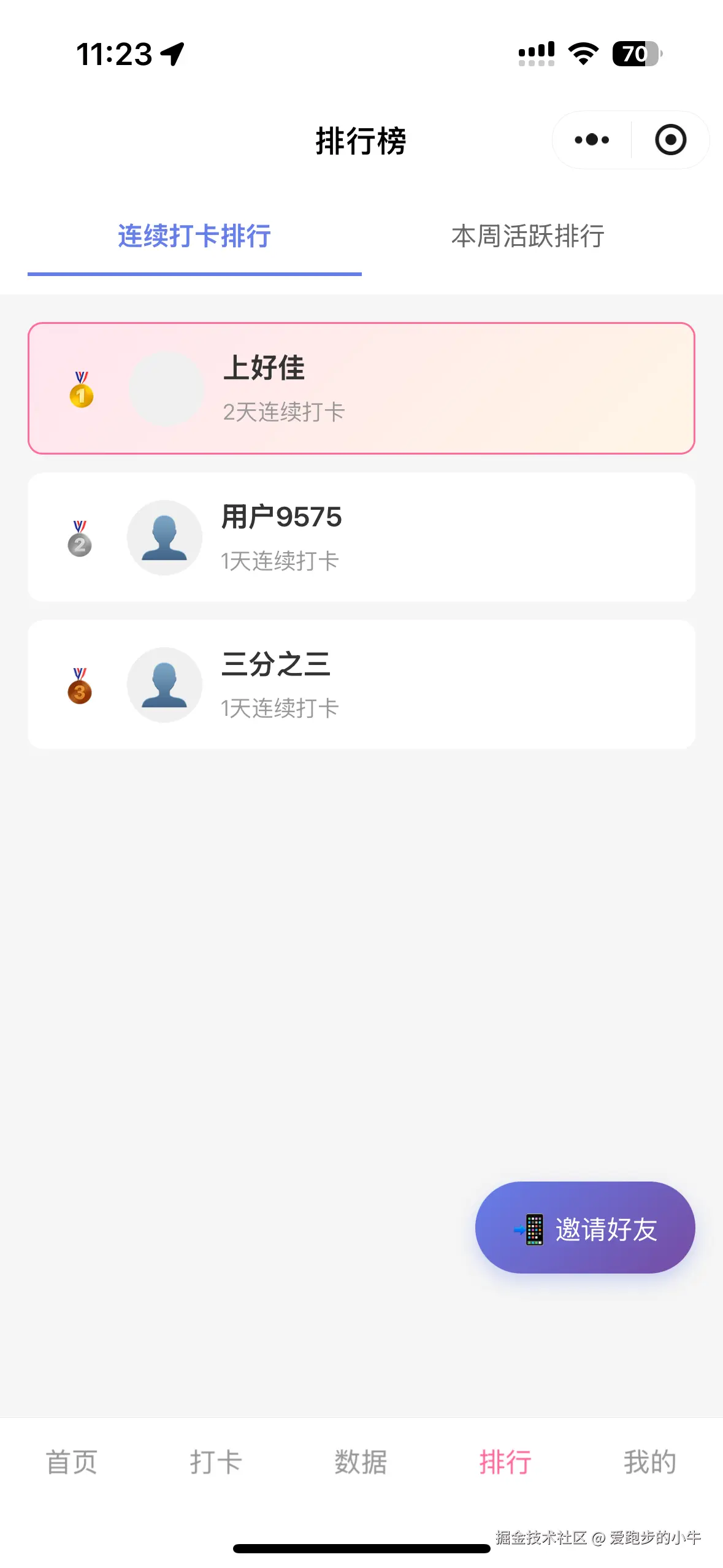The image size is (723, 1568).
Task: Select the 连续打卡排行 tab
Action: [194, 236]
